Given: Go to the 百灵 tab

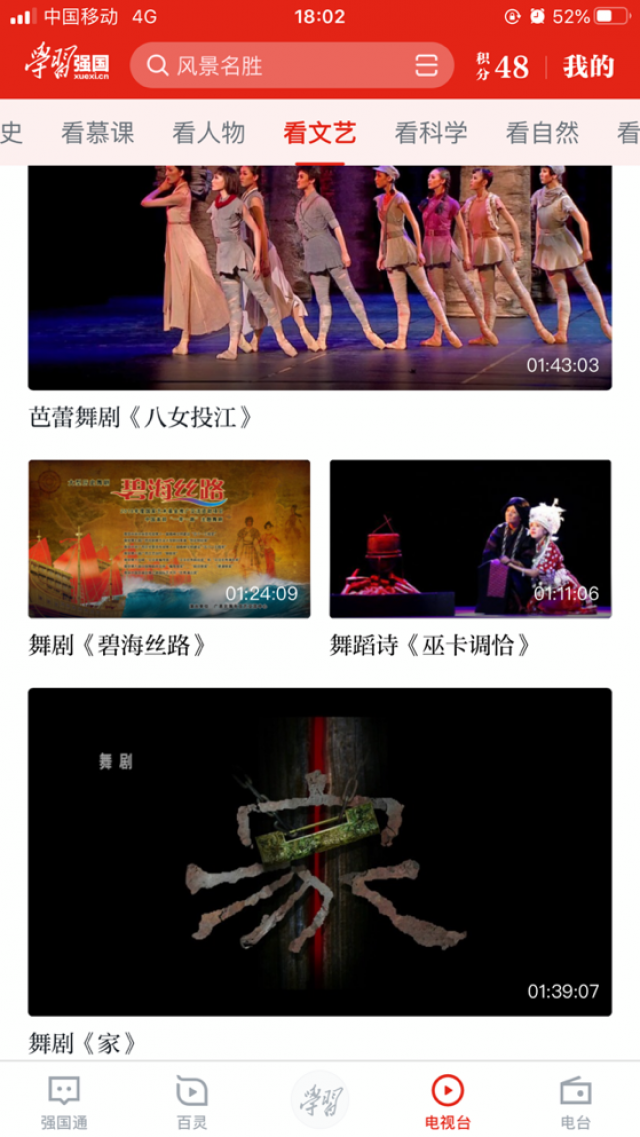Looking at the screenshot, I should coord(191,1100).
